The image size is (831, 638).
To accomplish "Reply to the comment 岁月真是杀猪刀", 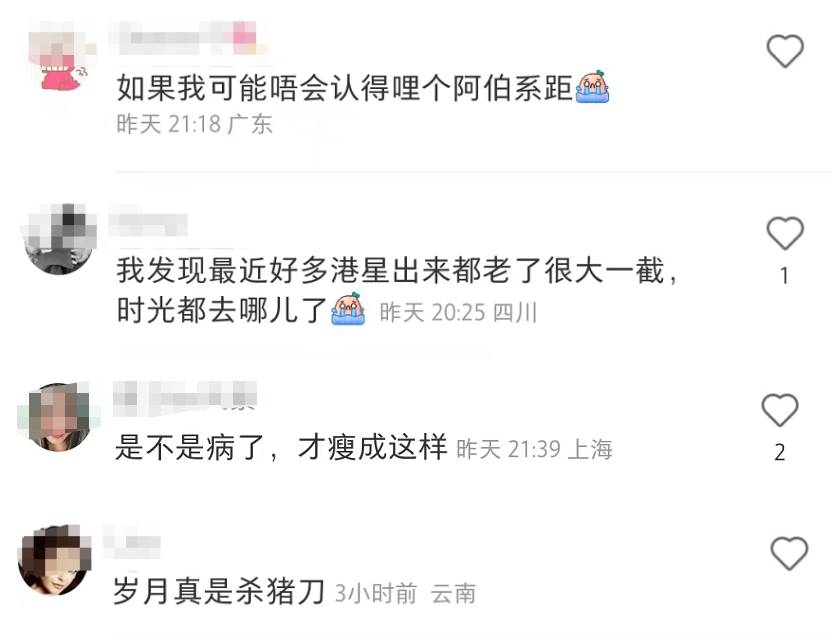I will point(220,592).
